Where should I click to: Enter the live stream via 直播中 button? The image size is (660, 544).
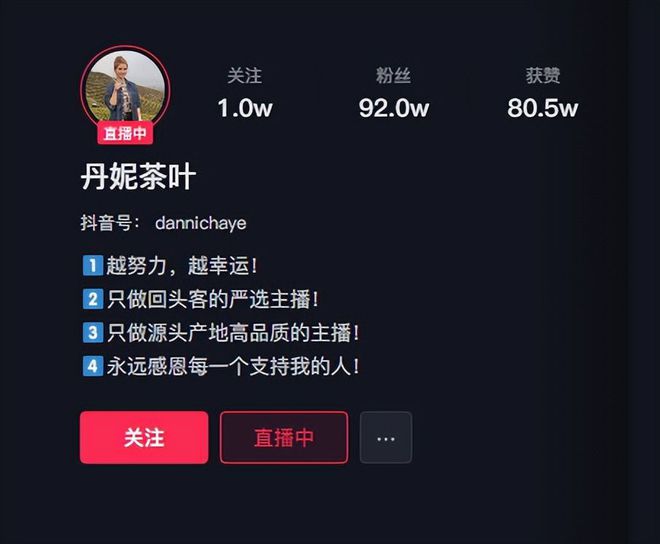(x=284, y=438)
